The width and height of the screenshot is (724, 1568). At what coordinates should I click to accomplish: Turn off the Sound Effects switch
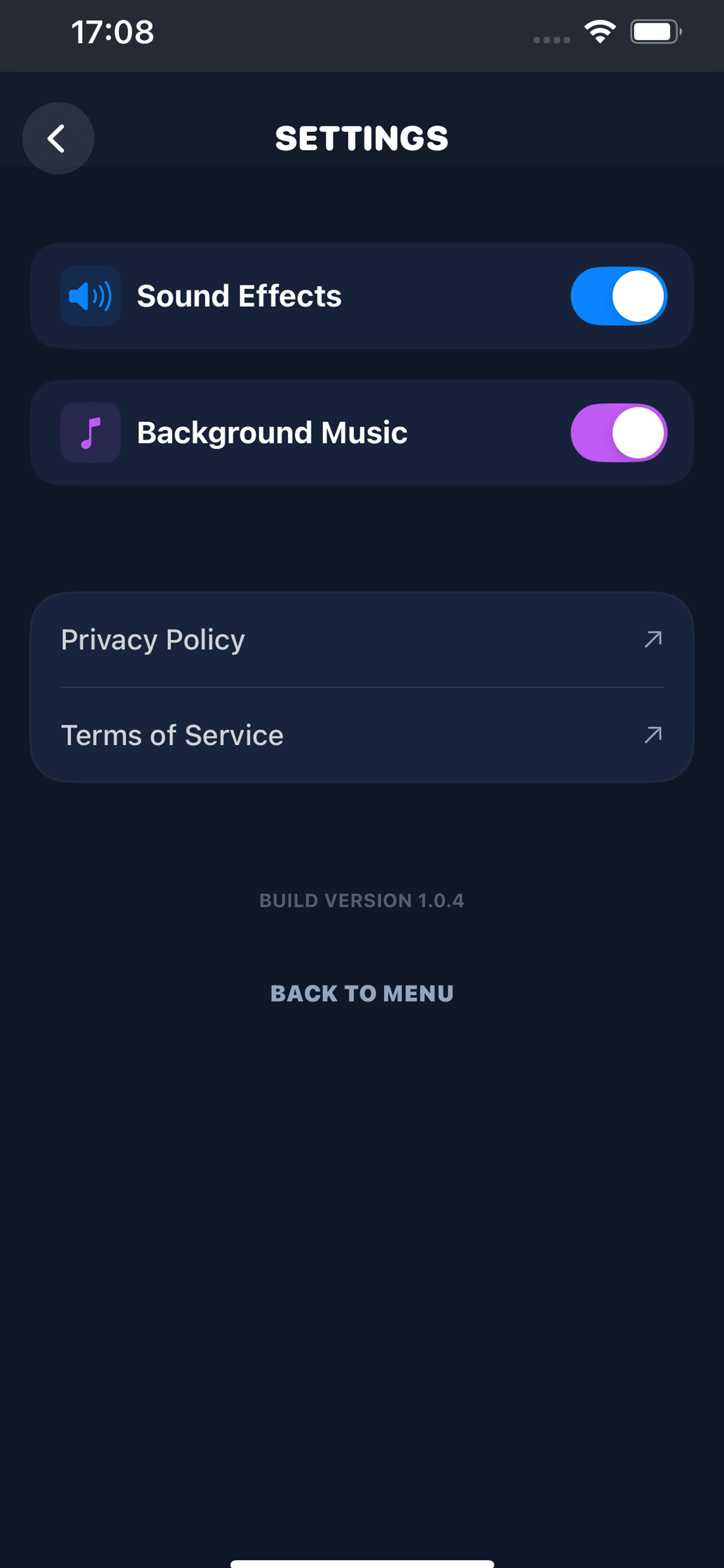618,296
